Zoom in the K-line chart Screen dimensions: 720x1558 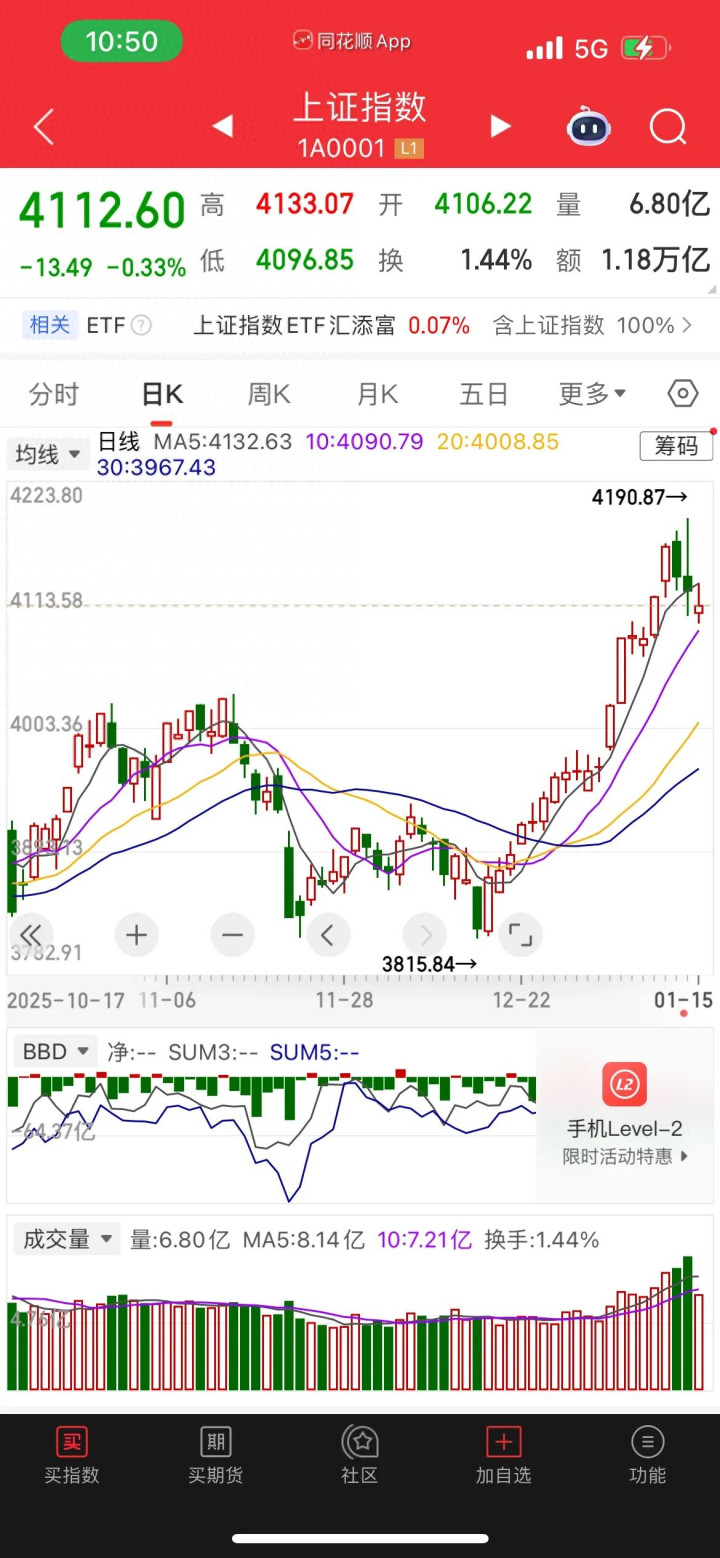[x=137, y=935]
